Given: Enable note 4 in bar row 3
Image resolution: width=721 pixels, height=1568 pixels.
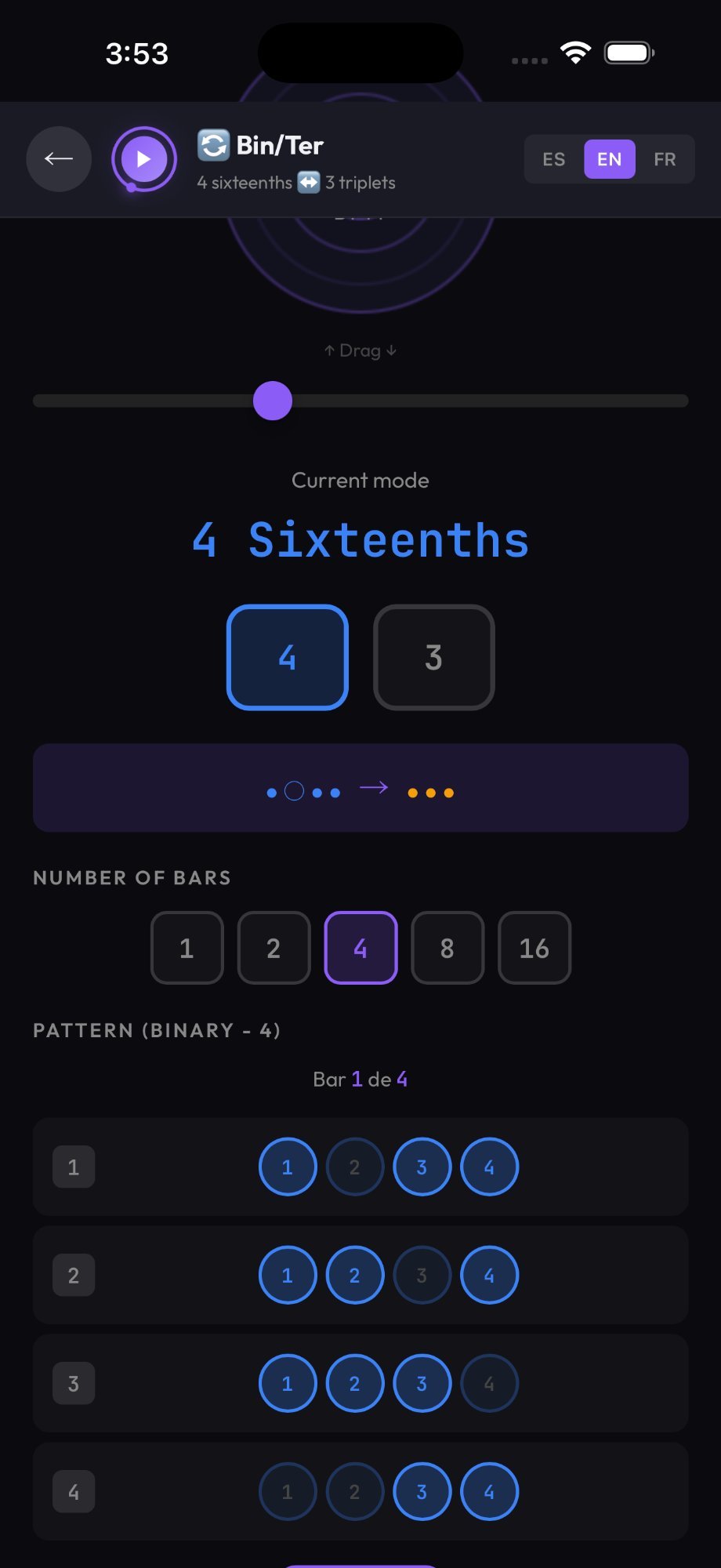Looking at the screenshot, I should (489, 1383).
